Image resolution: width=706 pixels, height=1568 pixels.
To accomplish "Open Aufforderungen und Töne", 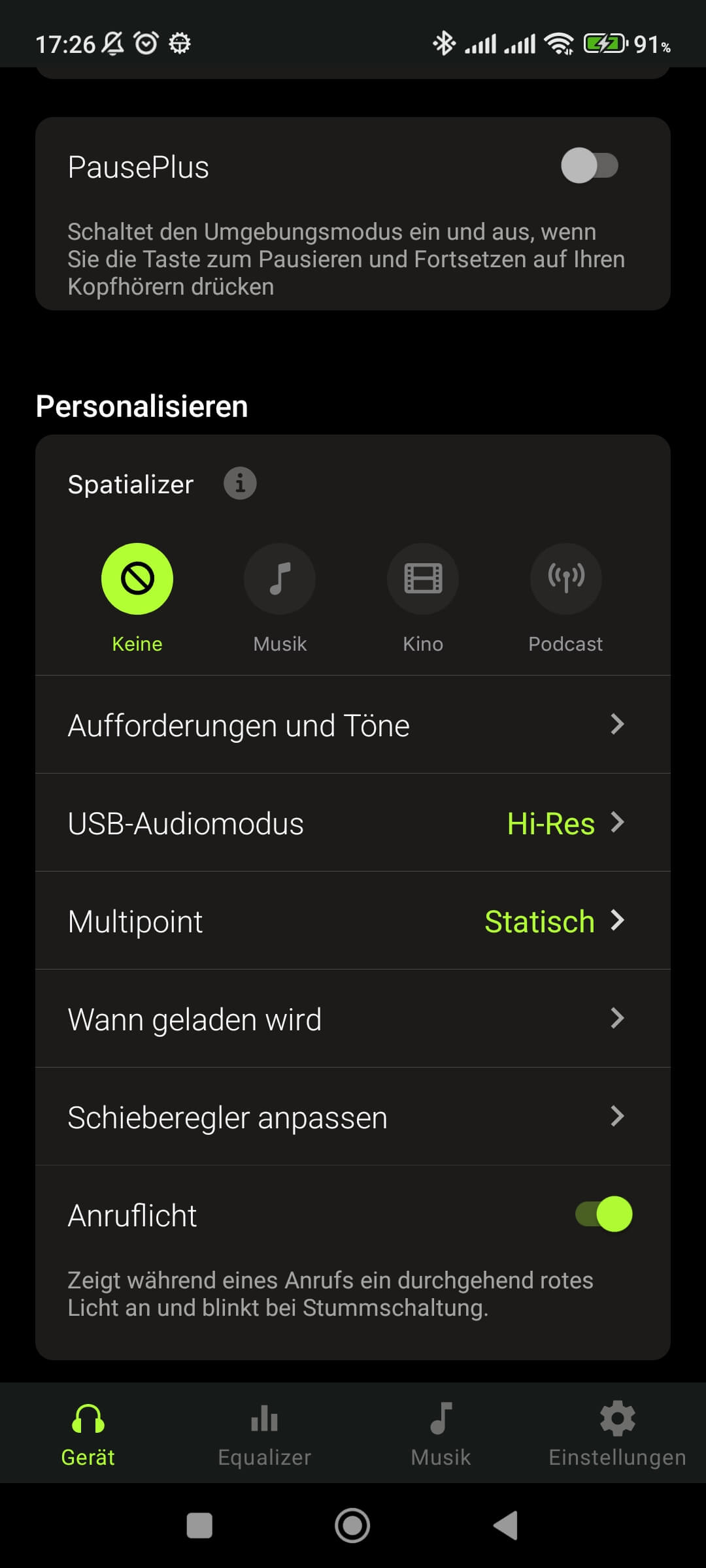I will click(x=353, y=725).
